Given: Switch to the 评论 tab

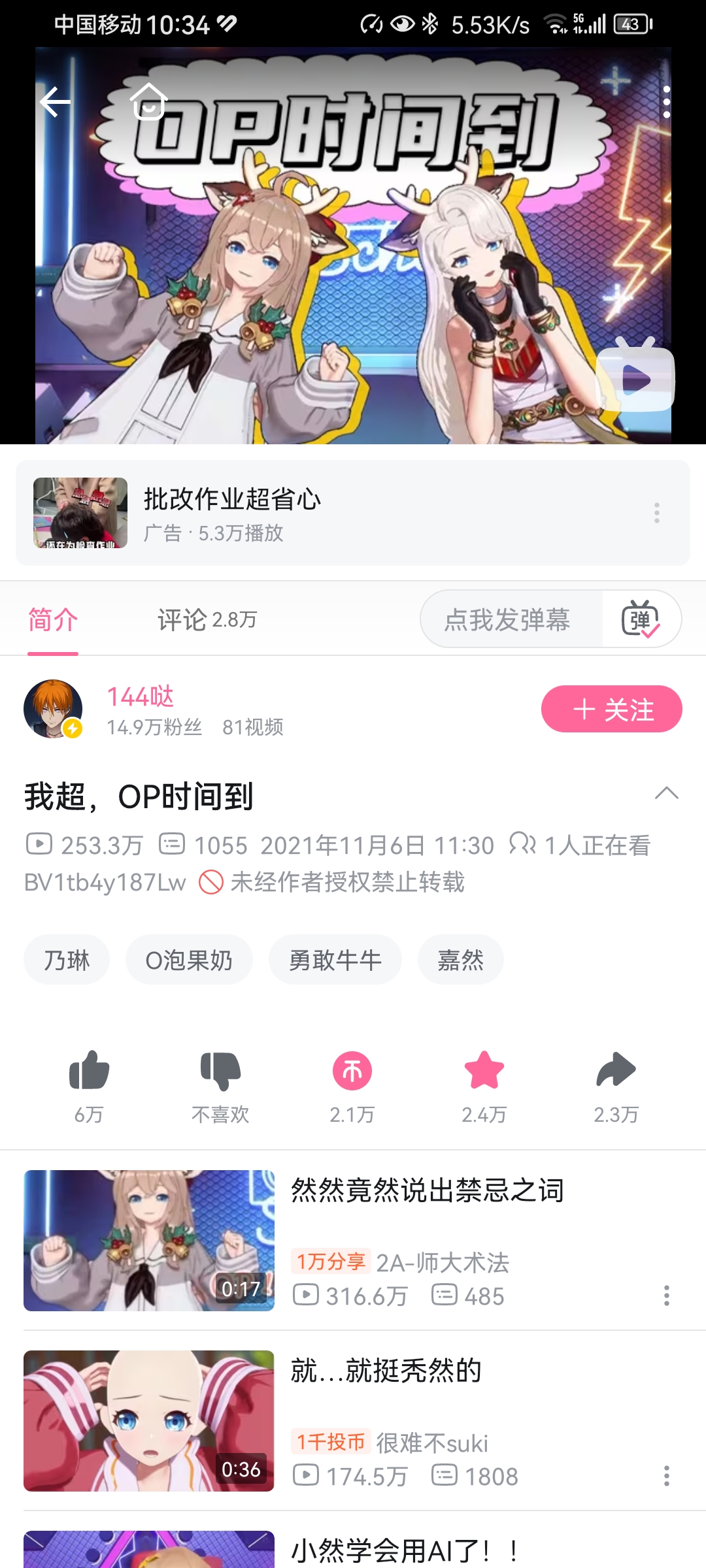Looking at the screenshot, I should coord(207,619).
